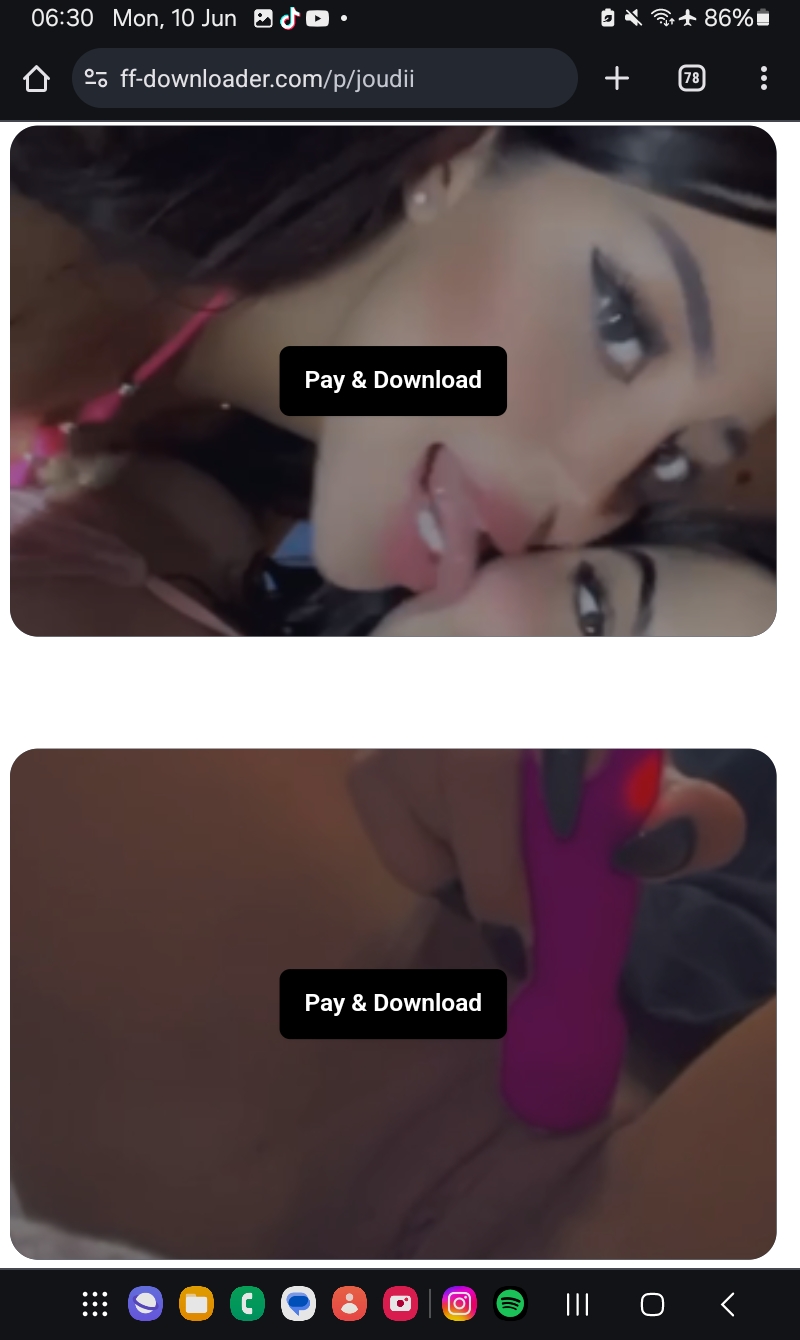Open the Messages app in the taskbar
Viewport: 800px width, 1340px height.
point(299,1304)
